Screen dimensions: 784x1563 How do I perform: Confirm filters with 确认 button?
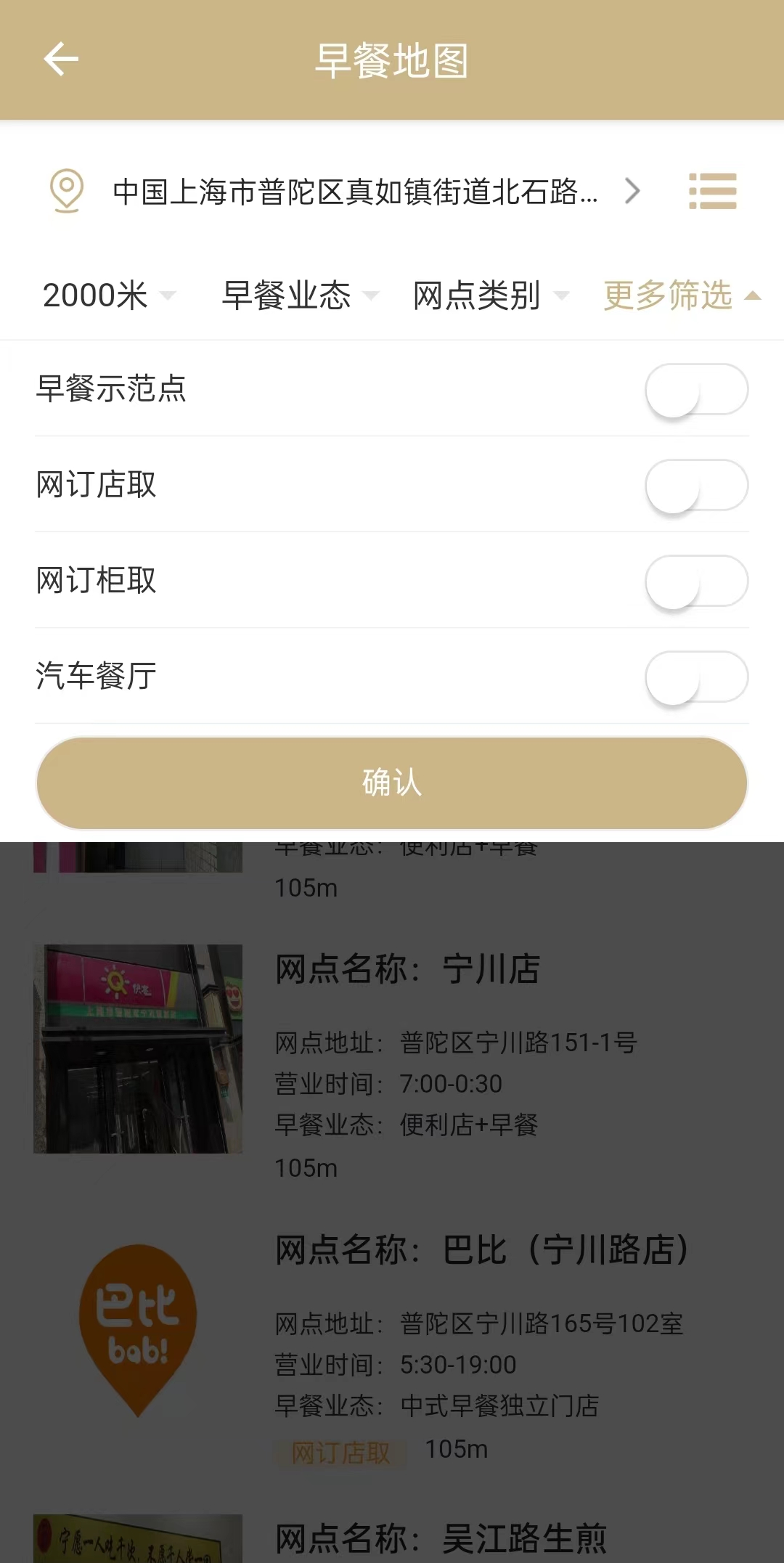[x=392, y=783]
